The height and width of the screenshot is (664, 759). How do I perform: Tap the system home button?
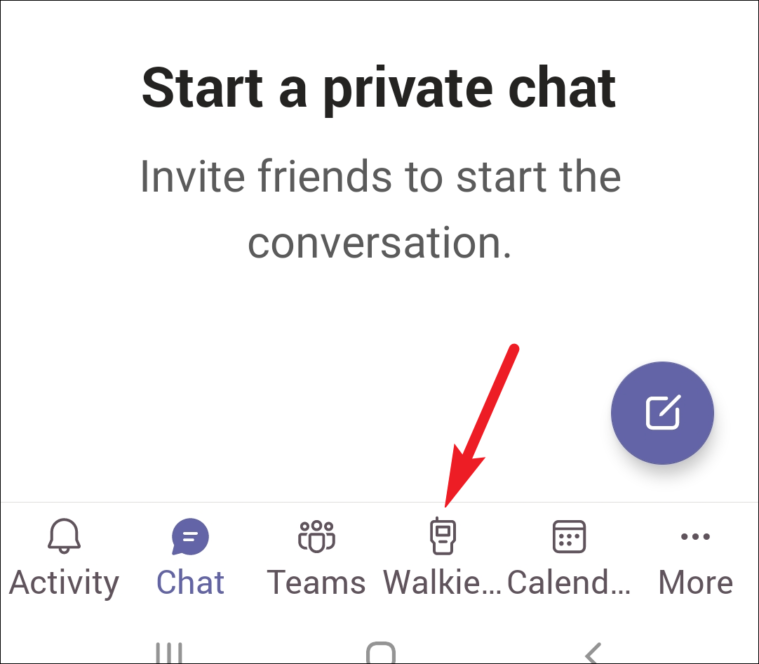coord(380,654)
